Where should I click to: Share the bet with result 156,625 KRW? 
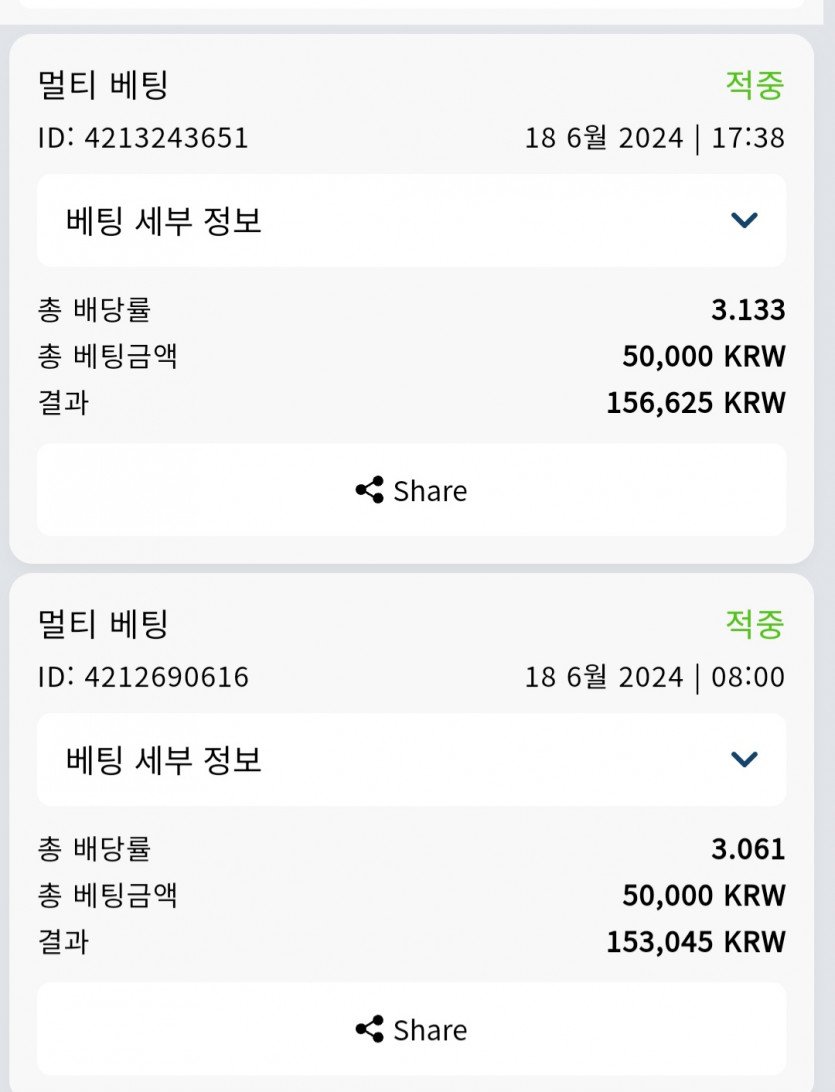pyautogui.click(x=411, y=490)
